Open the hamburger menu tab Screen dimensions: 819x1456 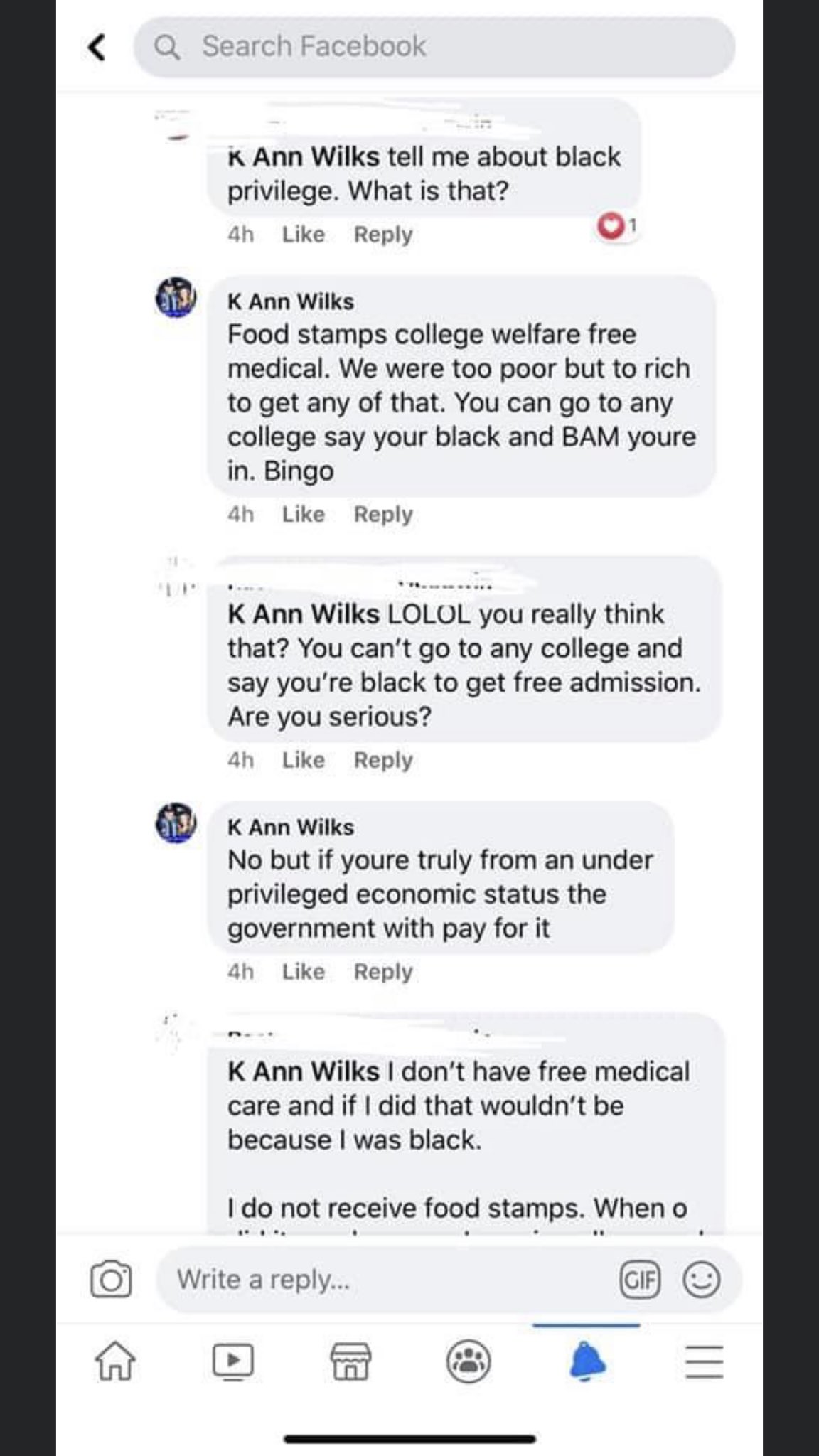[x=705, y=1361]
